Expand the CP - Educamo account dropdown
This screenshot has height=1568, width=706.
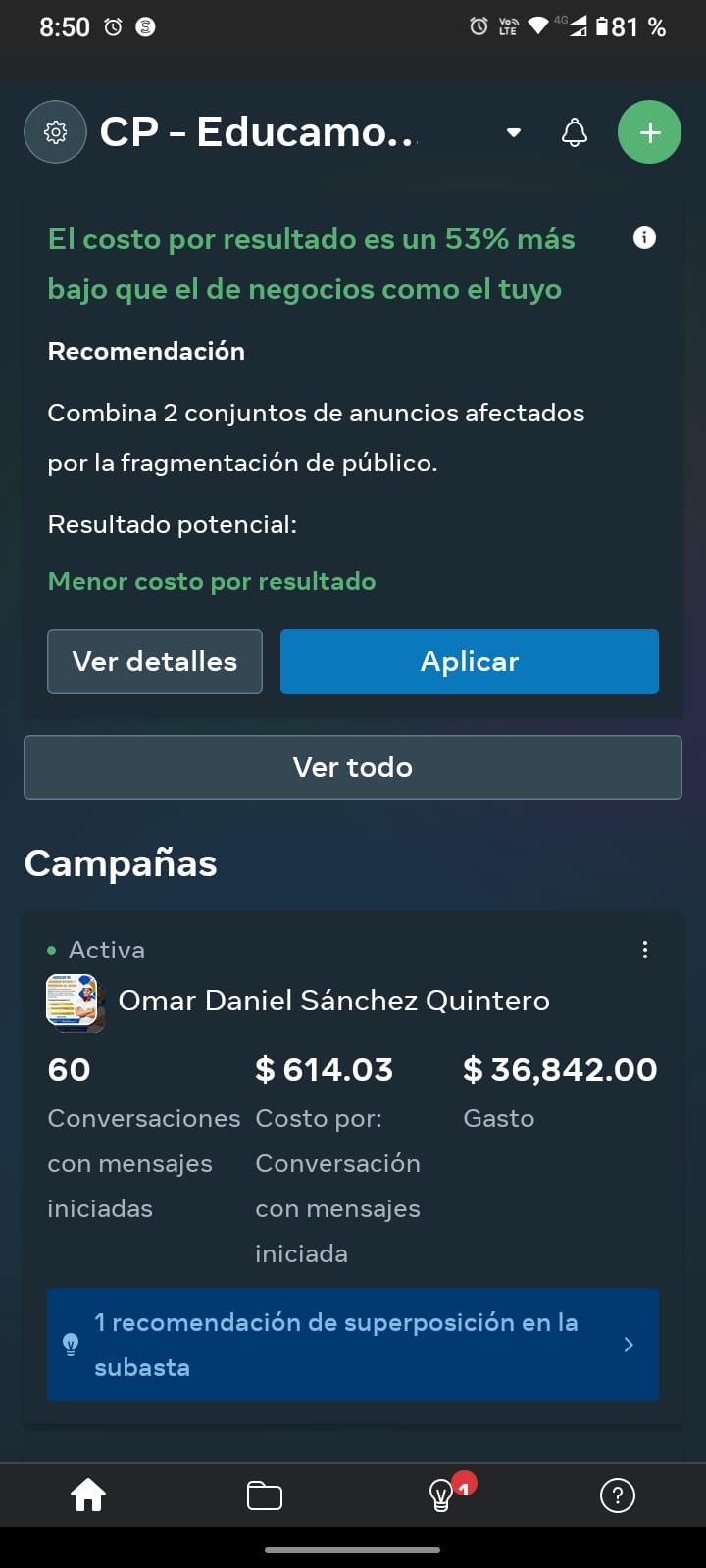point(513,132)
